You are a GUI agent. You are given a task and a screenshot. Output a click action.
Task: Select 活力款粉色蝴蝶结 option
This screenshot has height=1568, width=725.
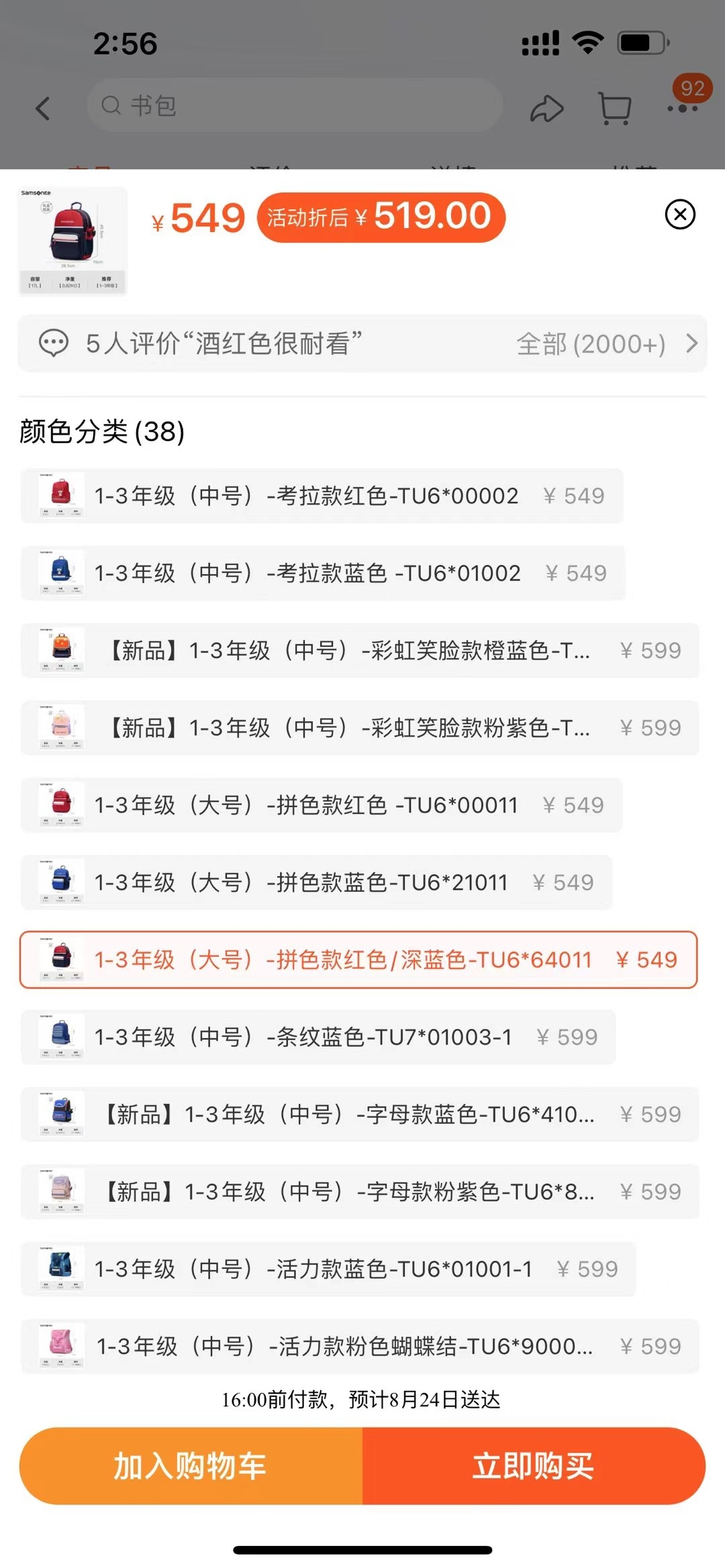point(360,1347)
